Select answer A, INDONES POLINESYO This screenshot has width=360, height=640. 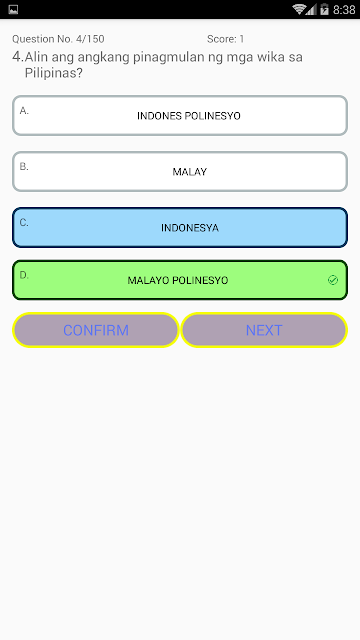pyautogui.click(x=180, y=116)
